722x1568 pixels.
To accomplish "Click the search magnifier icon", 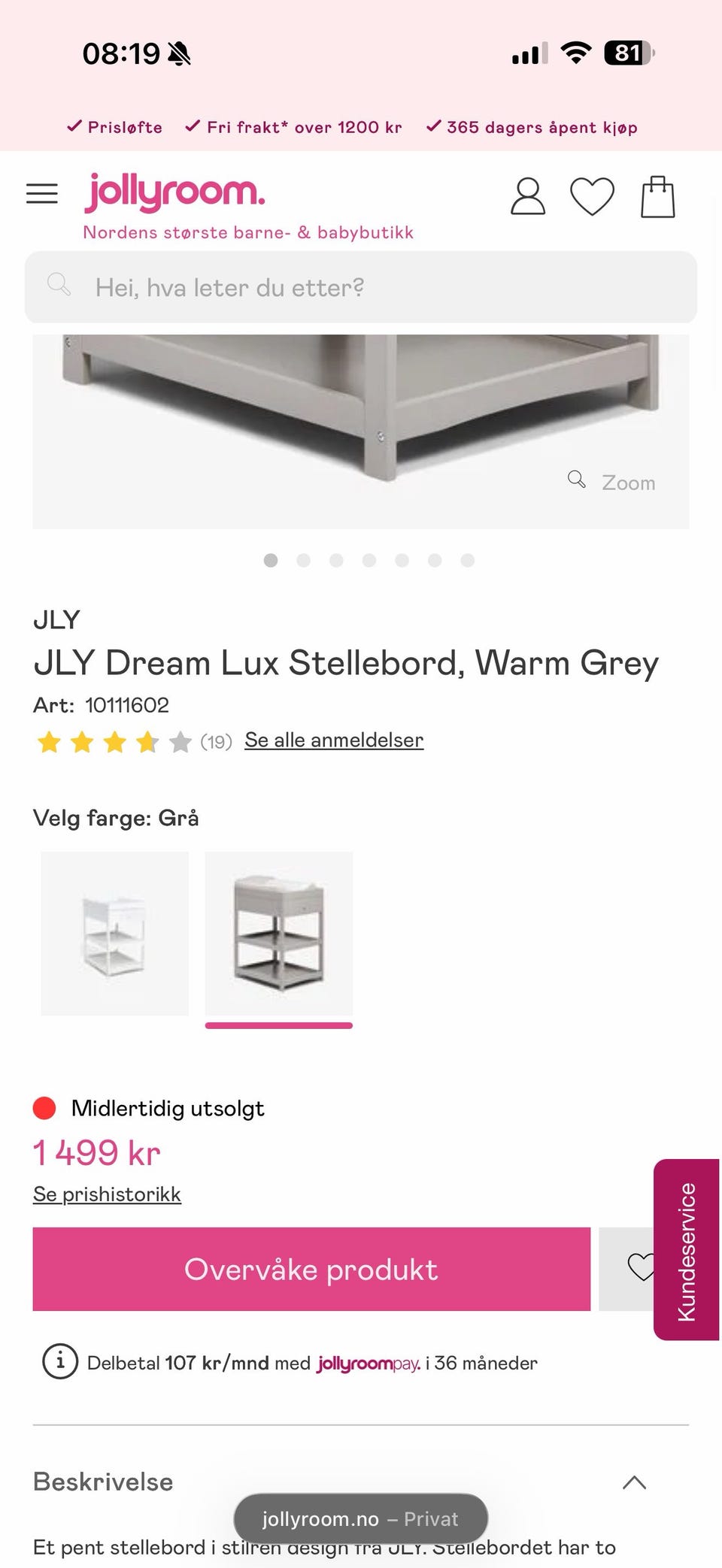I will click(60, 286).
